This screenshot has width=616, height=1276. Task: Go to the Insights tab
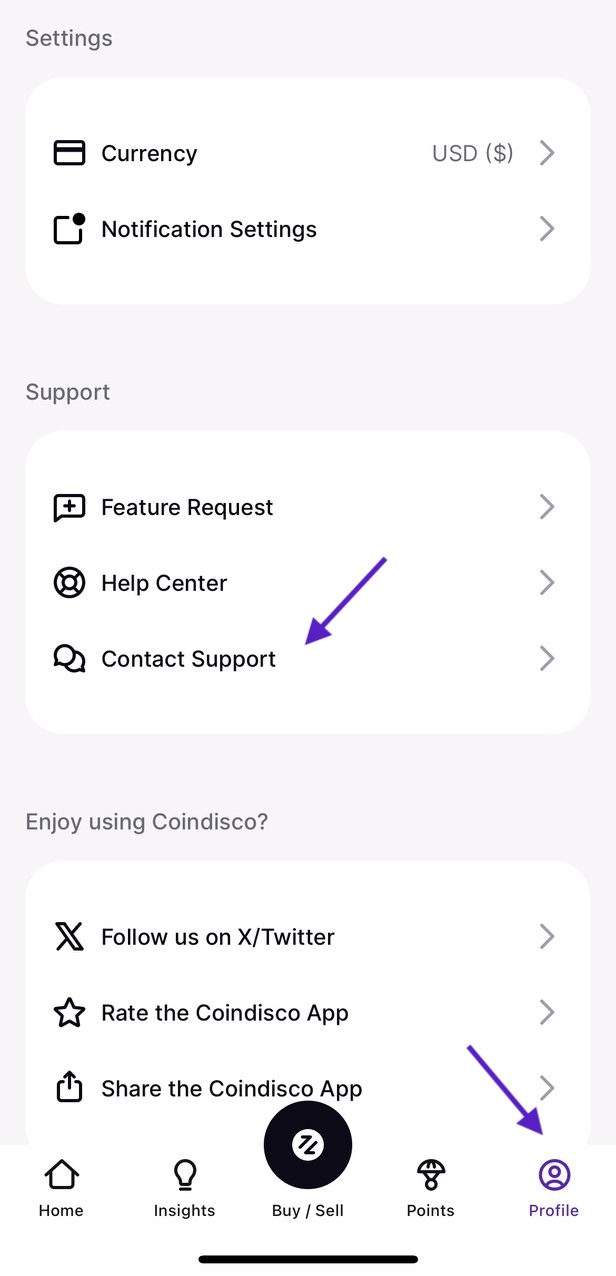pyautogui.click(x=184, y=1189)
